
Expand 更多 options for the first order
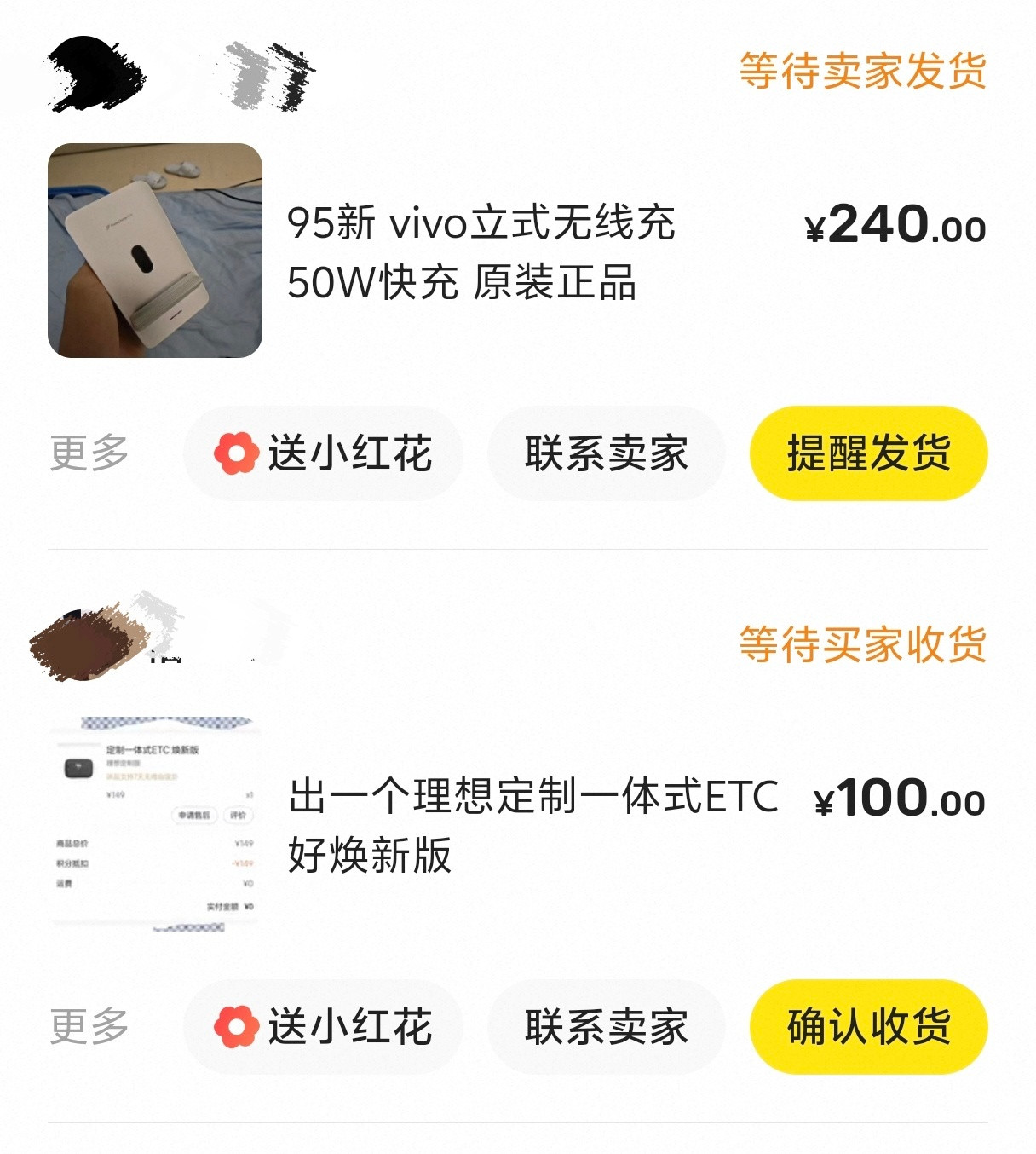89,454
